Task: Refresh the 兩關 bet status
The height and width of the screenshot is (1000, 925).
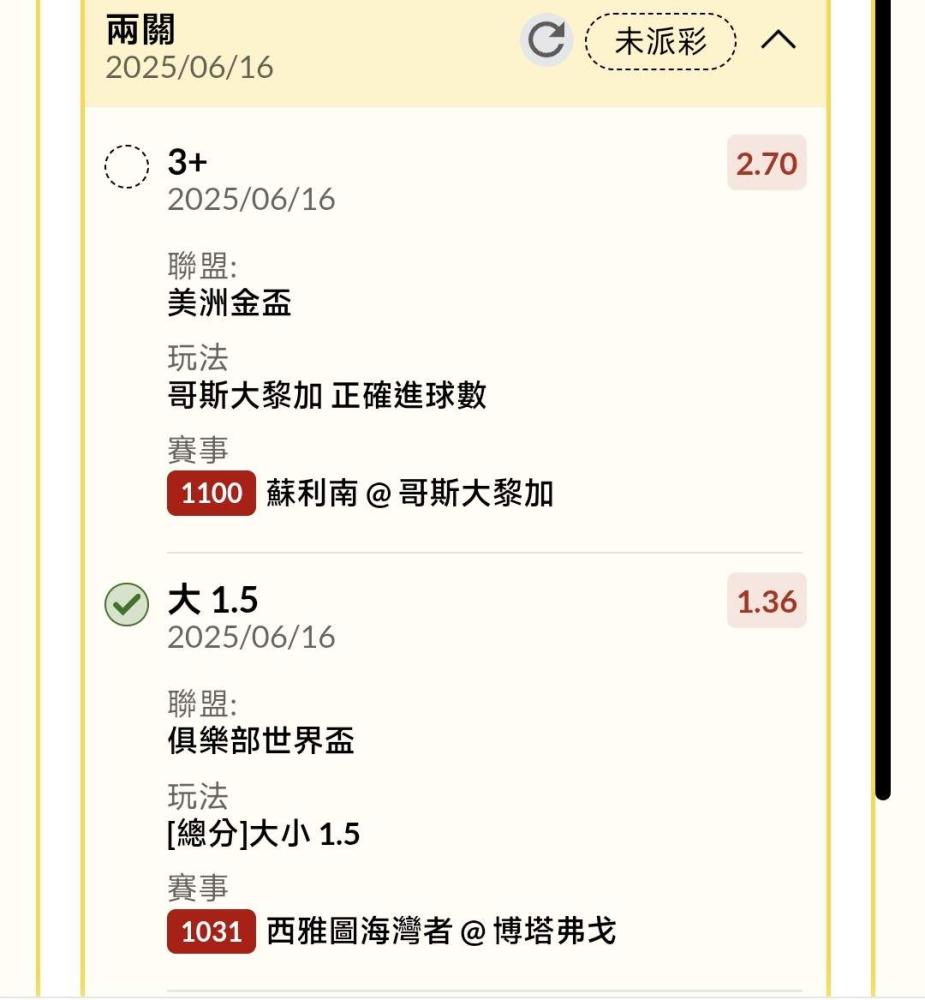Action: tap(545, 41)
